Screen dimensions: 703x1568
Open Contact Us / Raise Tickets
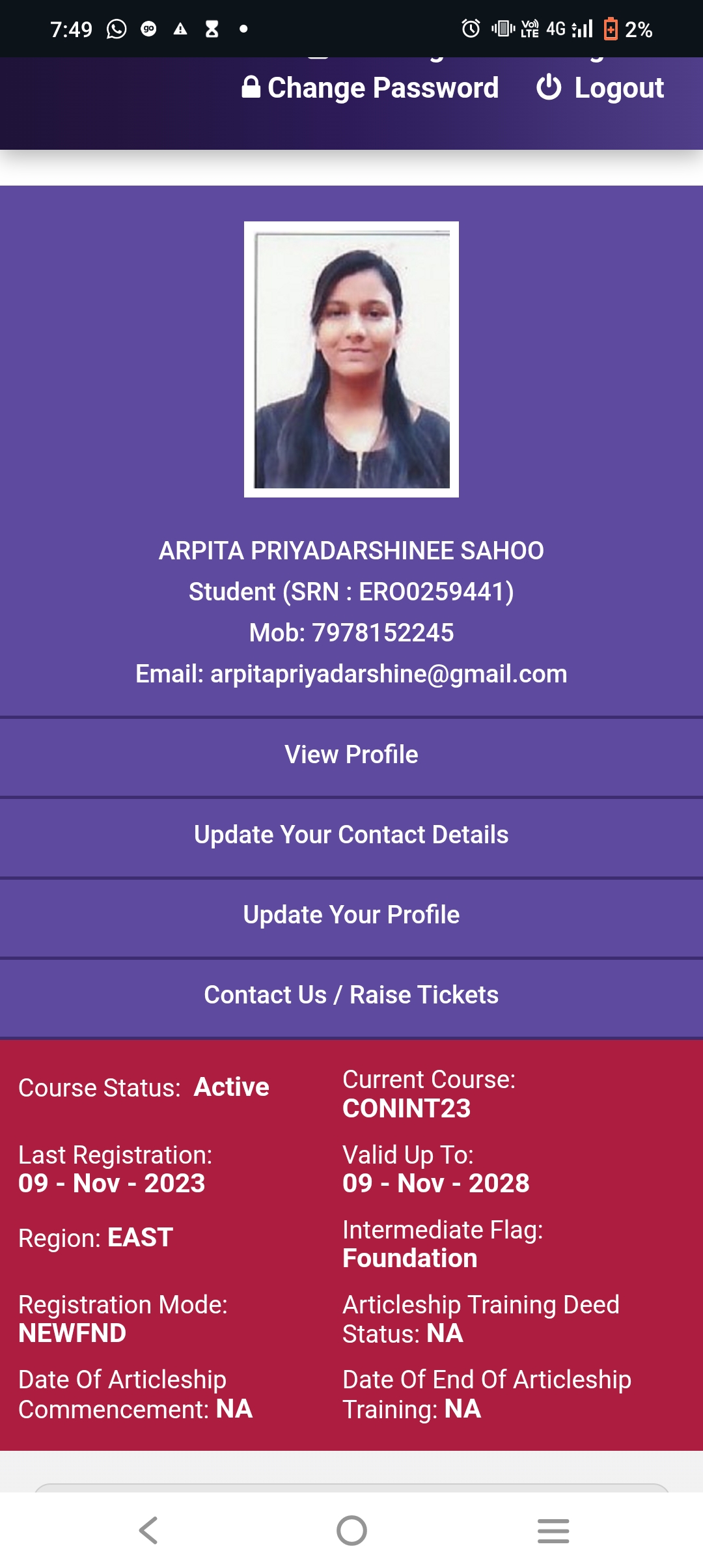point(351,995)
